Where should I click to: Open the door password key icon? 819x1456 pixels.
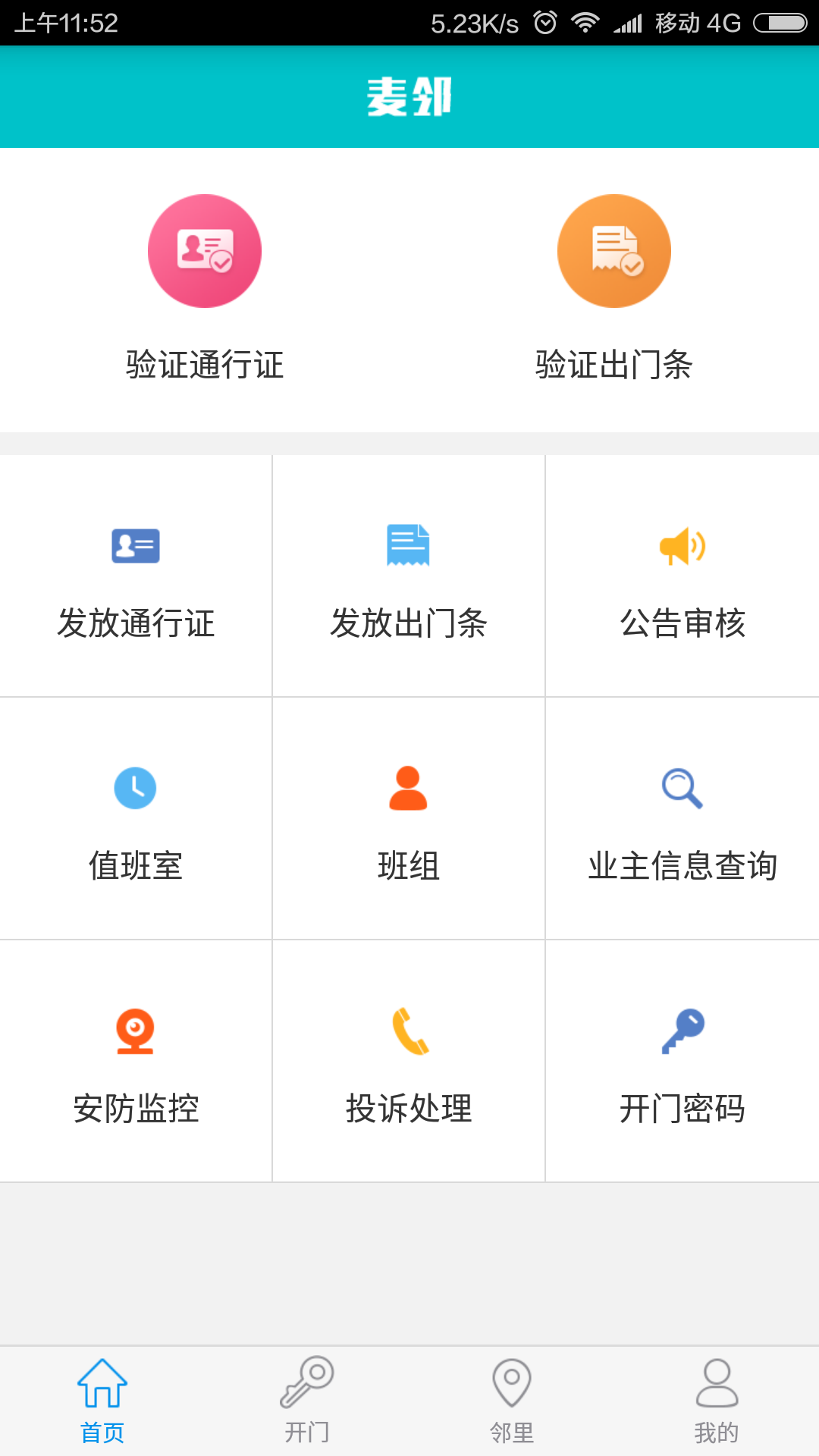682,1031
